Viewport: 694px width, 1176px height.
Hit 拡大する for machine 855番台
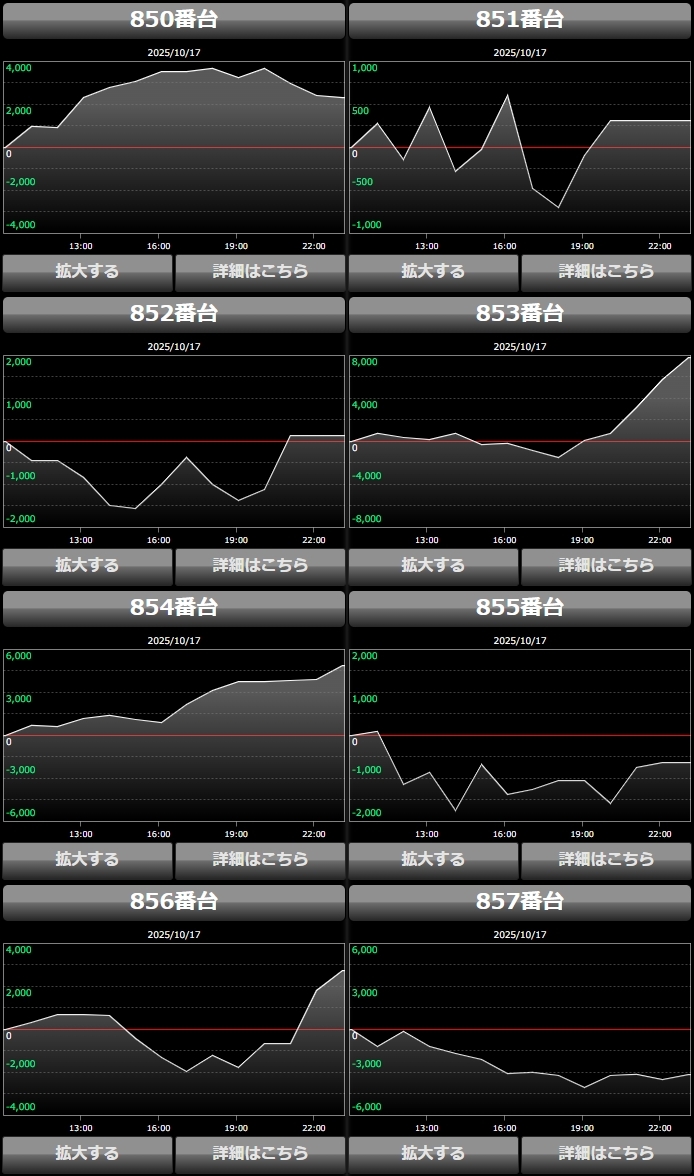pos(433,859)
